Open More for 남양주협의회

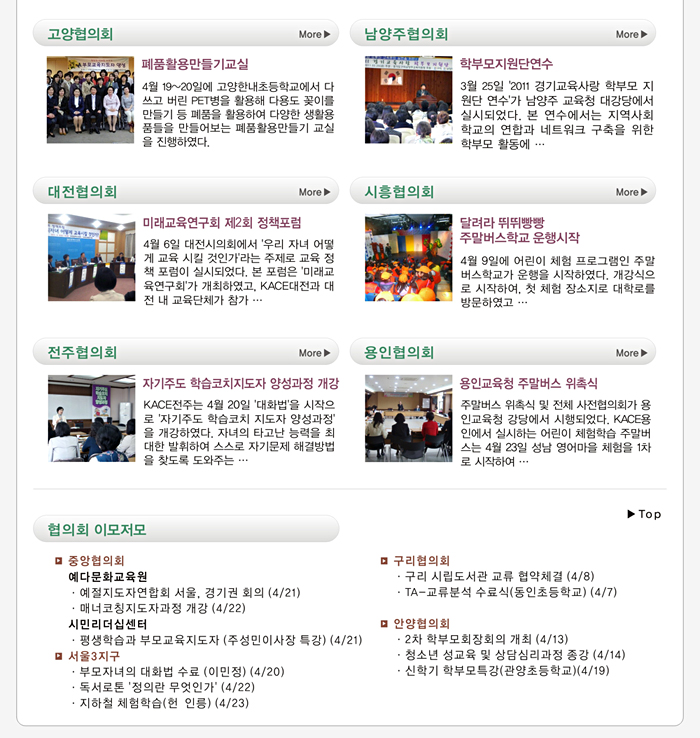(x=631, y=34)
